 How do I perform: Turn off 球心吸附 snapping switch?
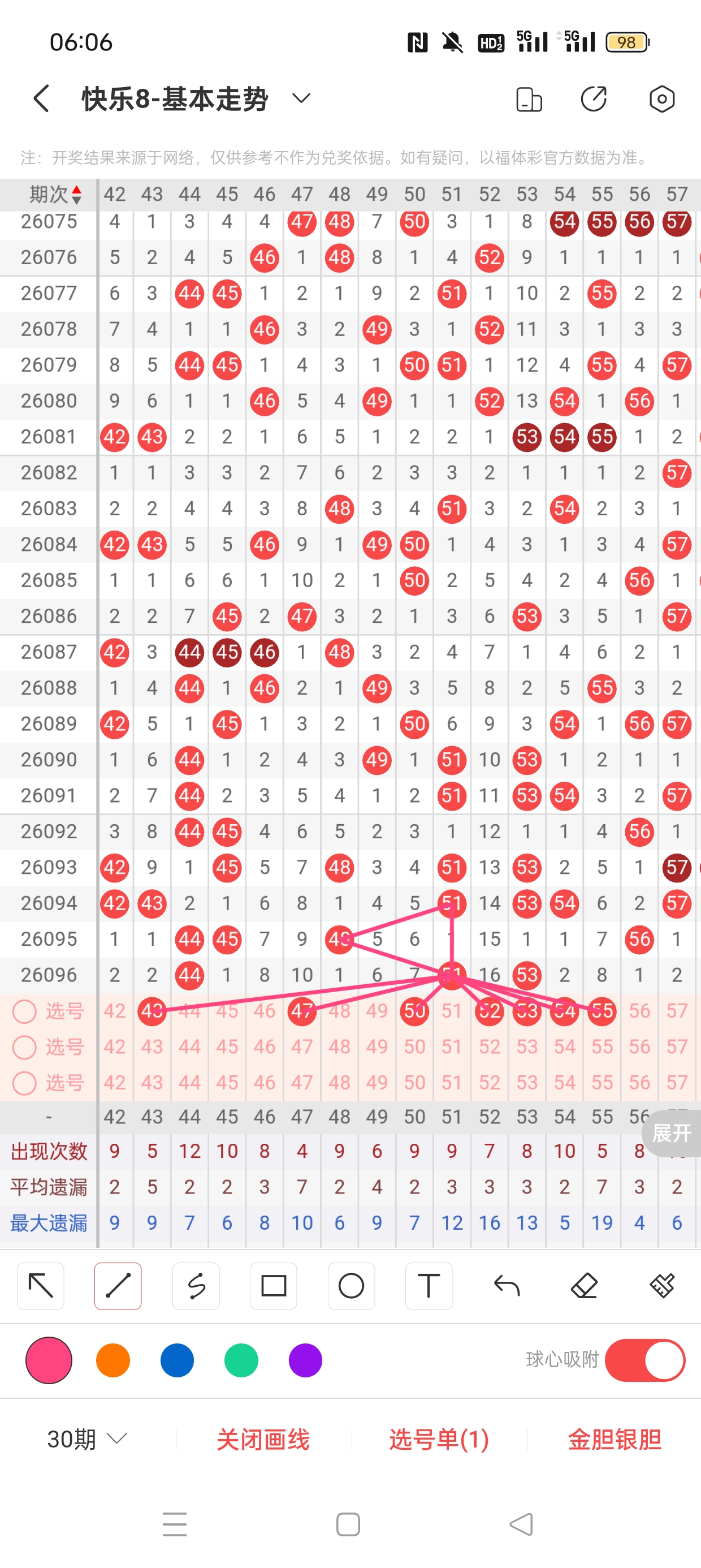tap(644, 1360)
